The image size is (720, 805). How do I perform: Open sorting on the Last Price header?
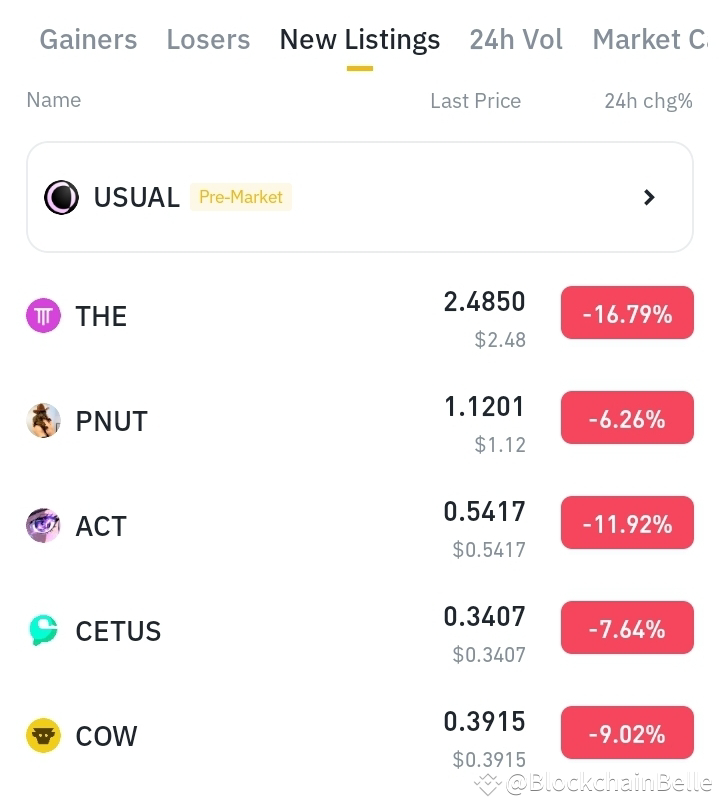click(476, 100)
